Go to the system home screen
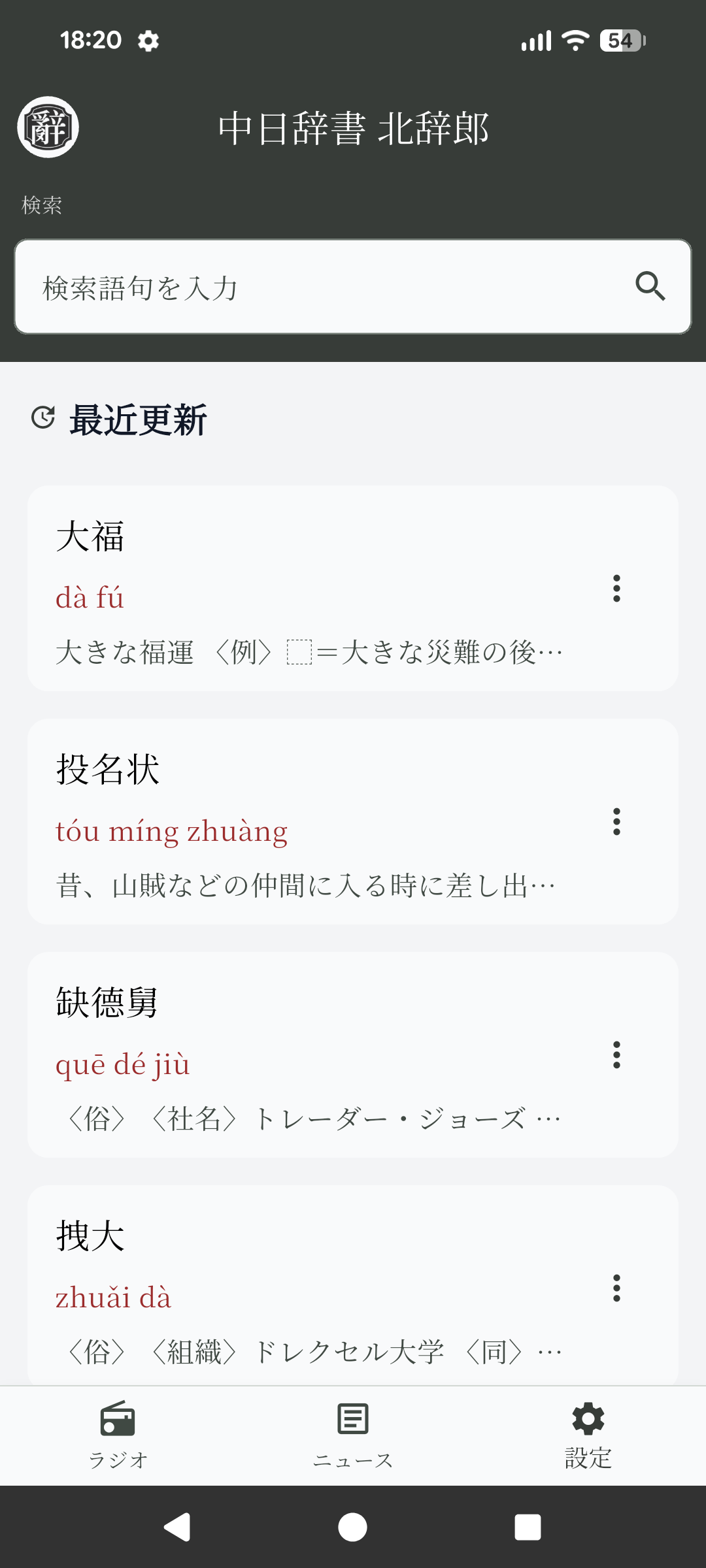The image size is (706, 1568). 353,1527
